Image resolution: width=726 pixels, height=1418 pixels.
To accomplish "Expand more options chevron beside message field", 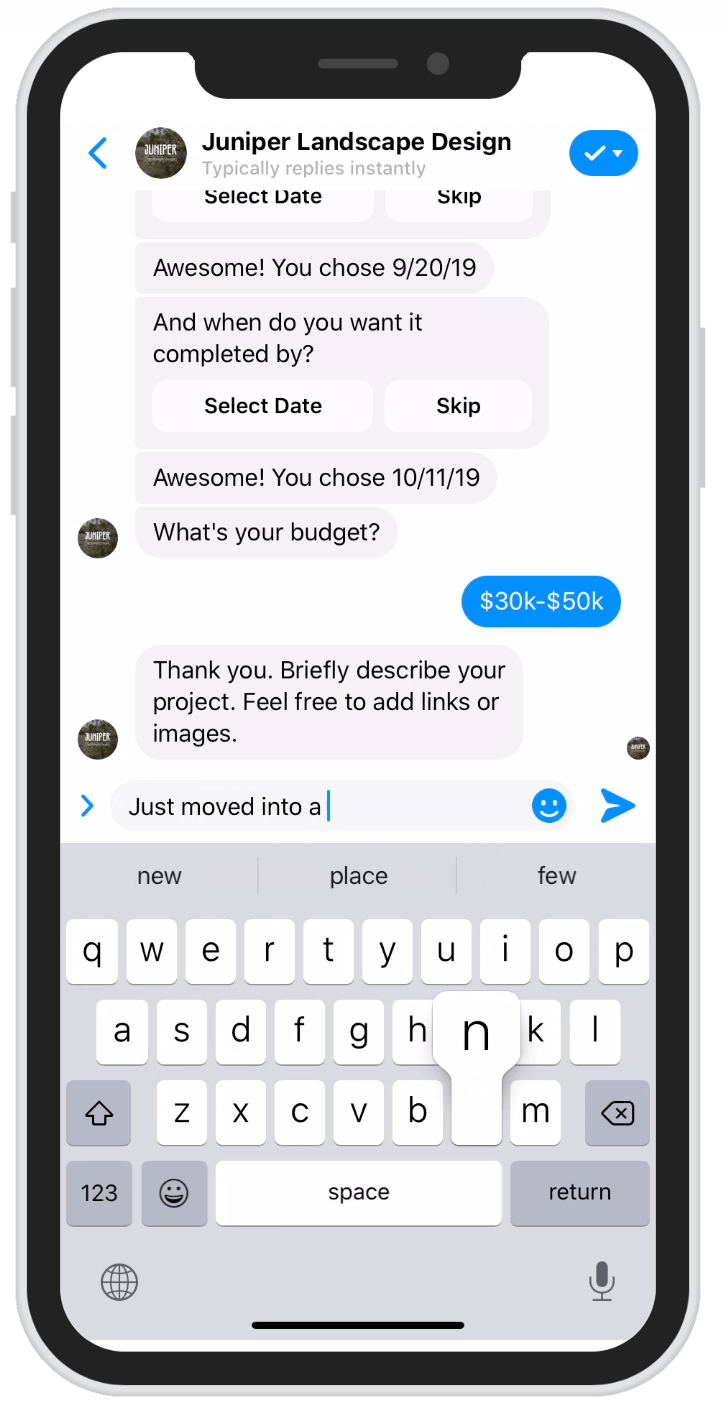I will coord(87,806).
